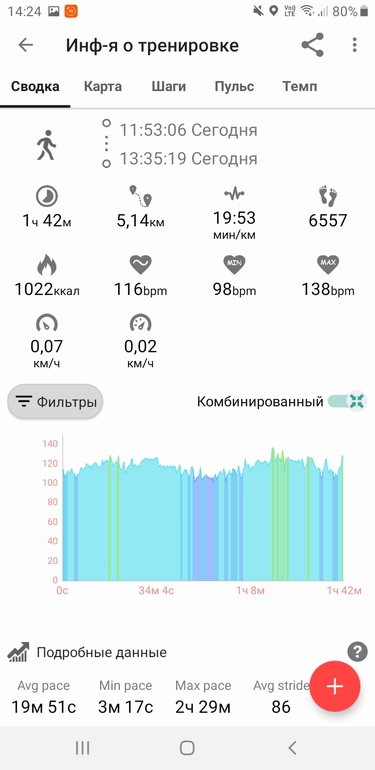Image resolution: width=375 pixels, height=770 pixels.
Task: Open recent apps from the navigation bar
Action: (x=82, y=748)
